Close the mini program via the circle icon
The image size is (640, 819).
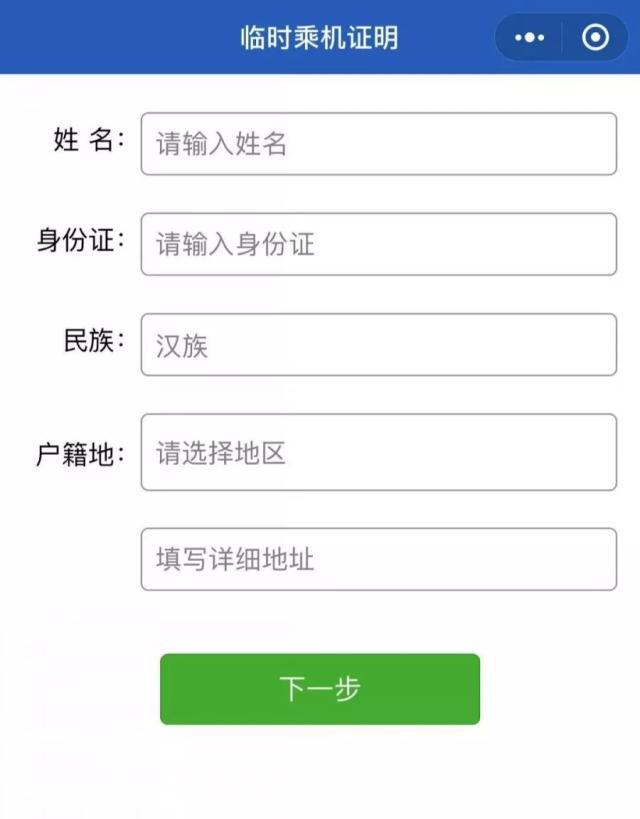click(595, 38)
